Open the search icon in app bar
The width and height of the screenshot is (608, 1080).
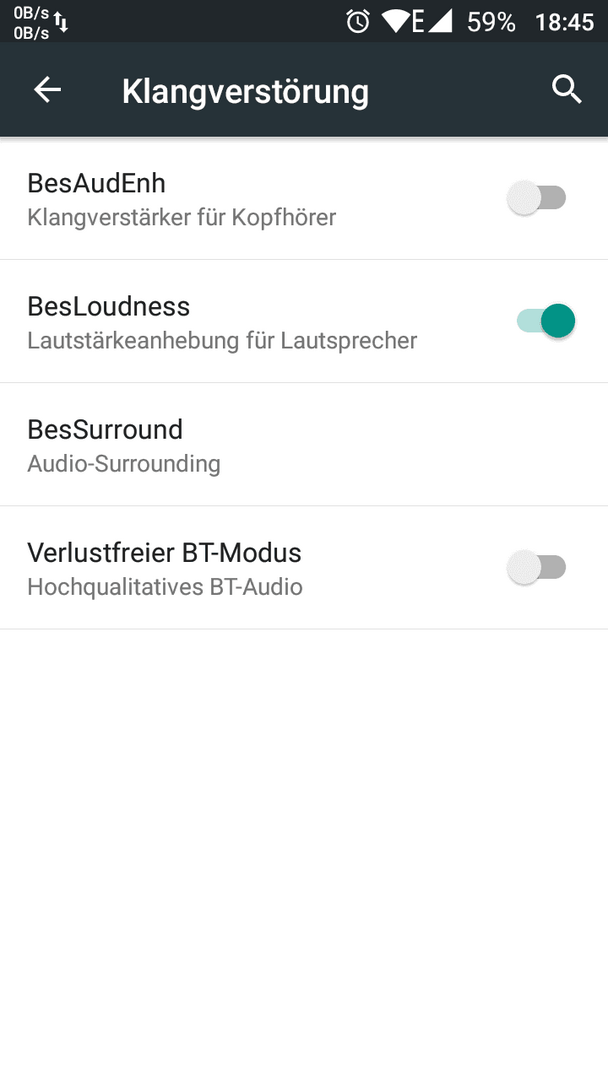click(x=567, y=90)
